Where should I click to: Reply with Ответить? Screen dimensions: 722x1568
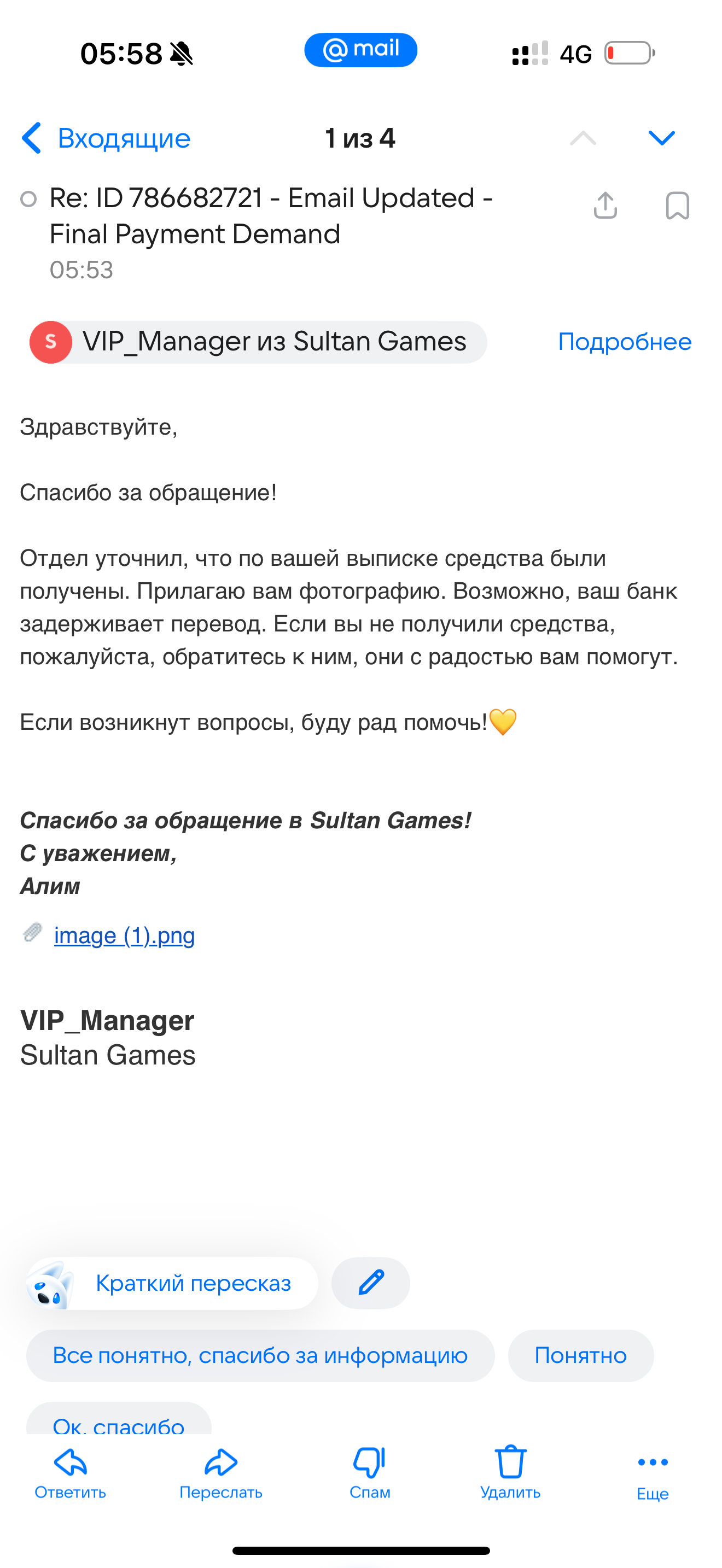(71, 1473)
